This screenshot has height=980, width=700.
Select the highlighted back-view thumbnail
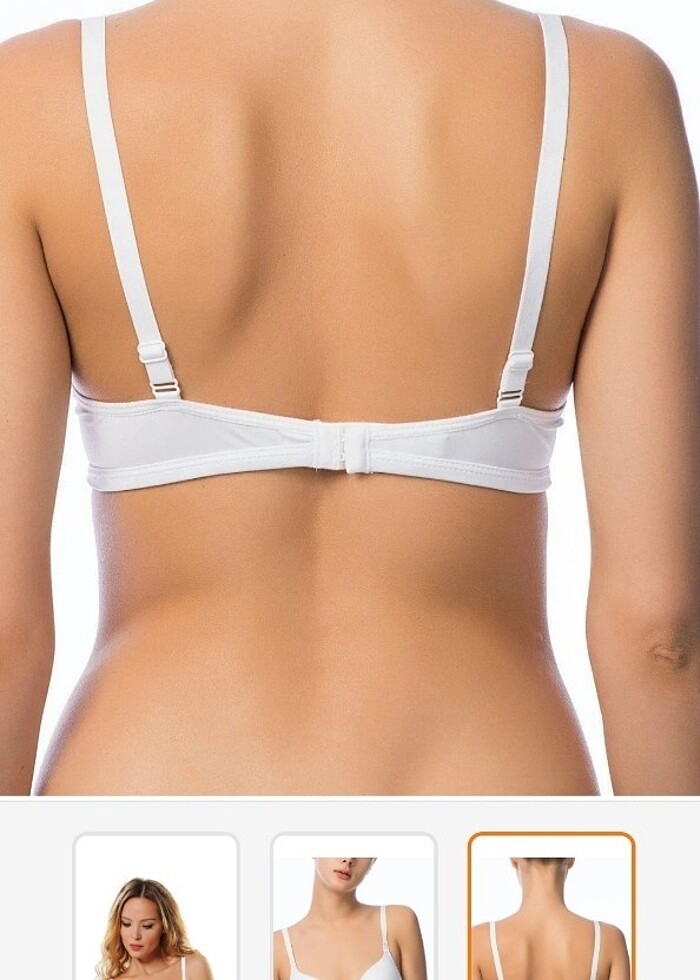click(551, 908)
